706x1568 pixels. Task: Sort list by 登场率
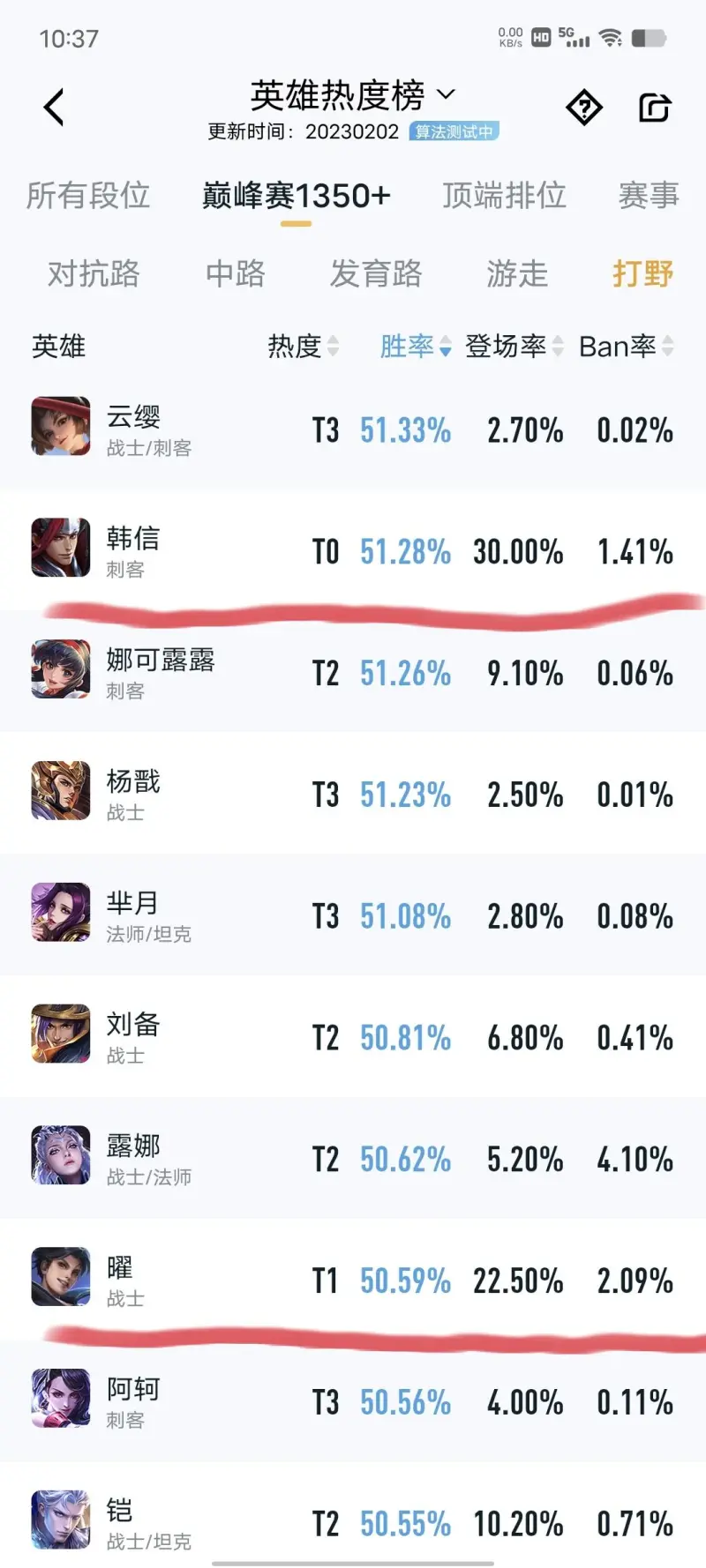tap(514, 347)
